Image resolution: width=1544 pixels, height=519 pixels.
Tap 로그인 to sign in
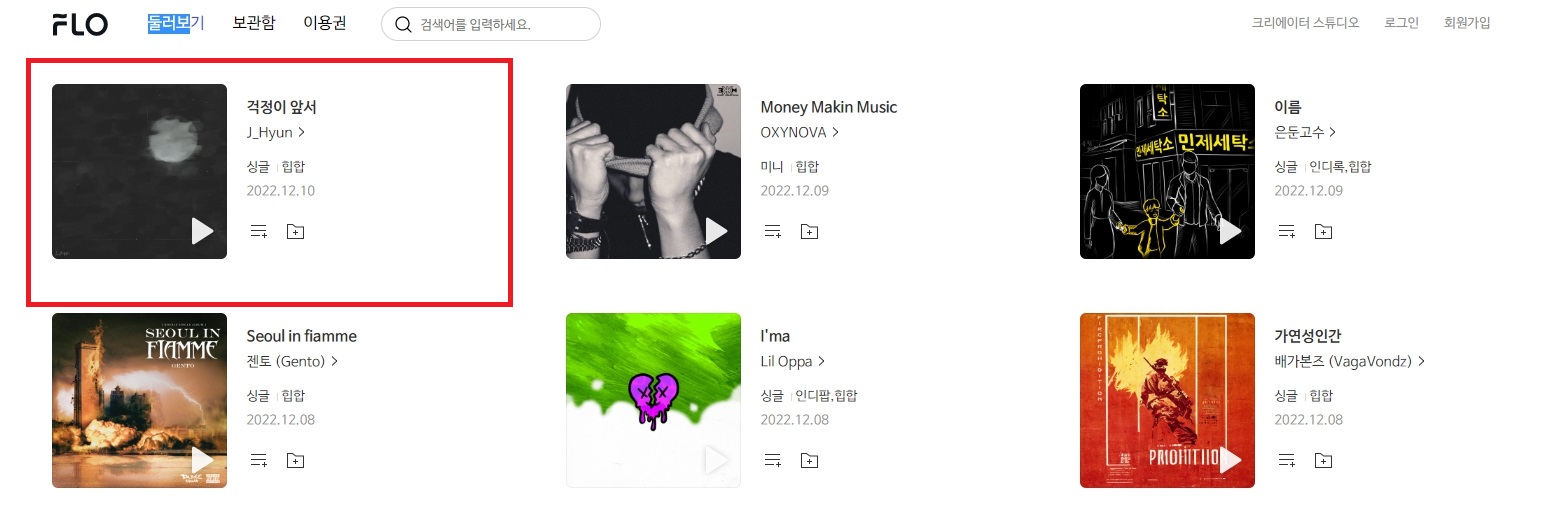(x=1401, y=23)
